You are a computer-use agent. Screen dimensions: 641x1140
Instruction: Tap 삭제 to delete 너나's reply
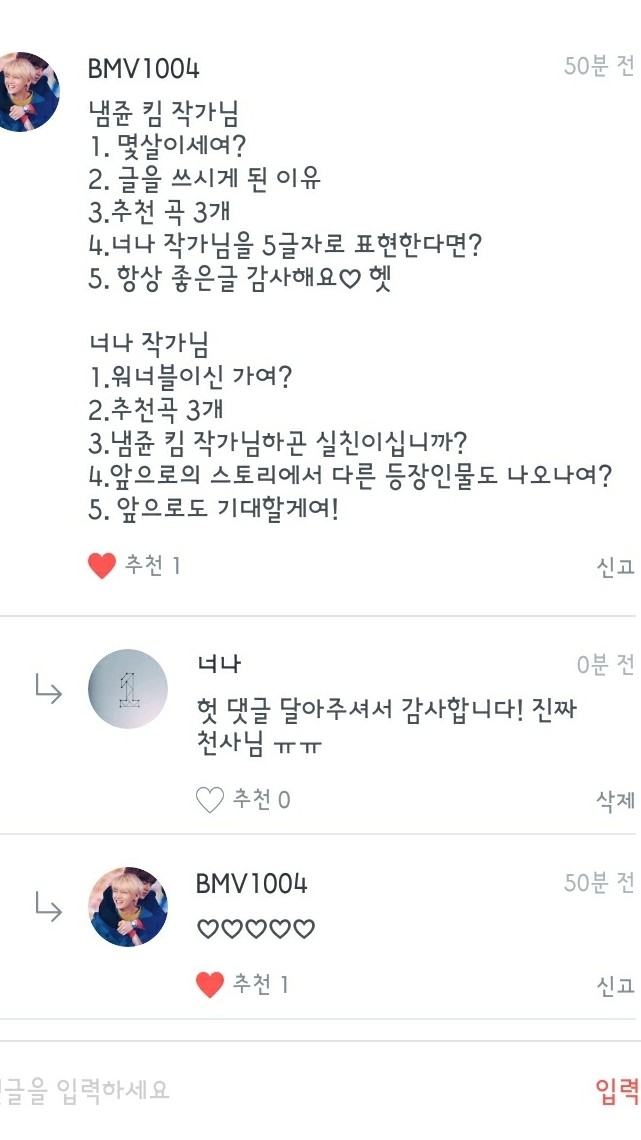click(615, 801)
